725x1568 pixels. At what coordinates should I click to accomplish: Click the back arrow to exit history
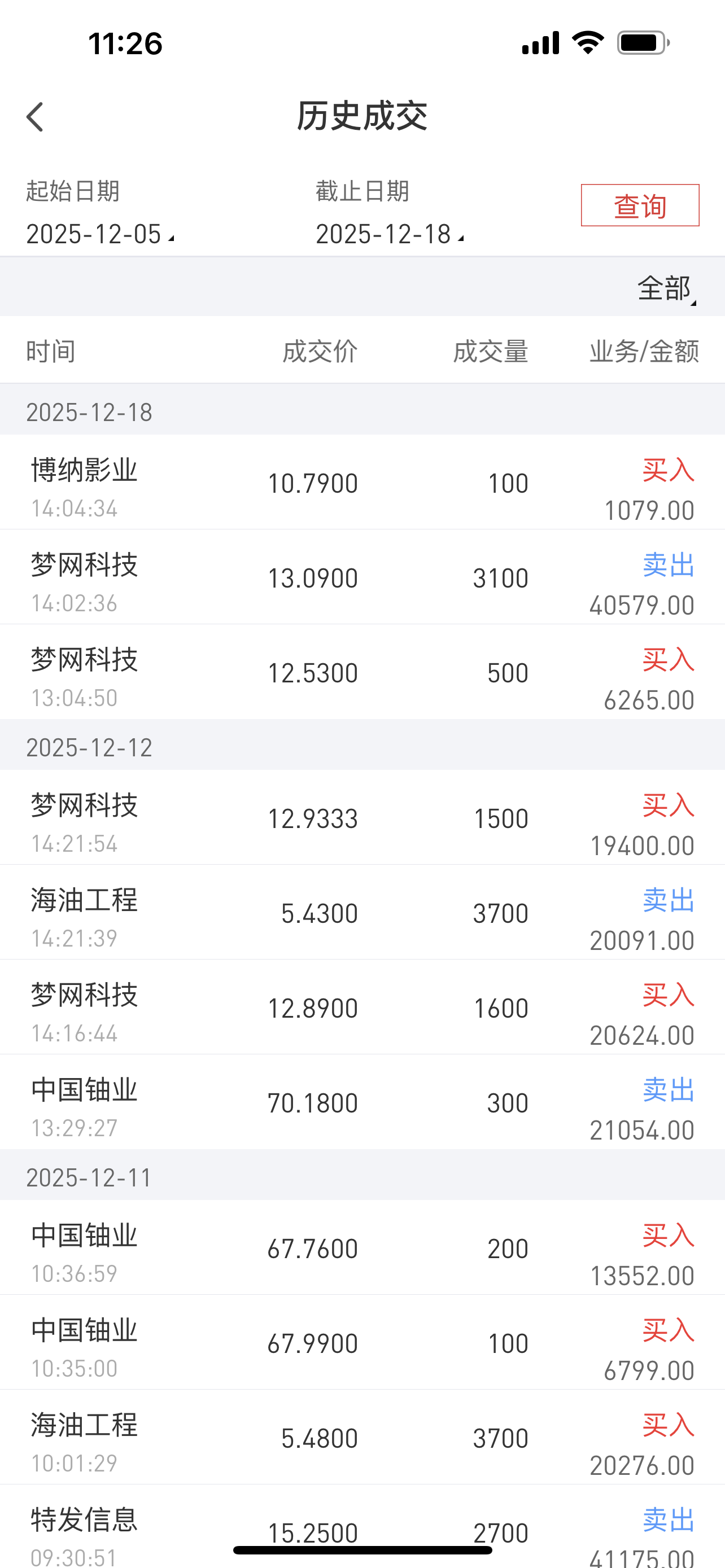[x=34, y=116]
